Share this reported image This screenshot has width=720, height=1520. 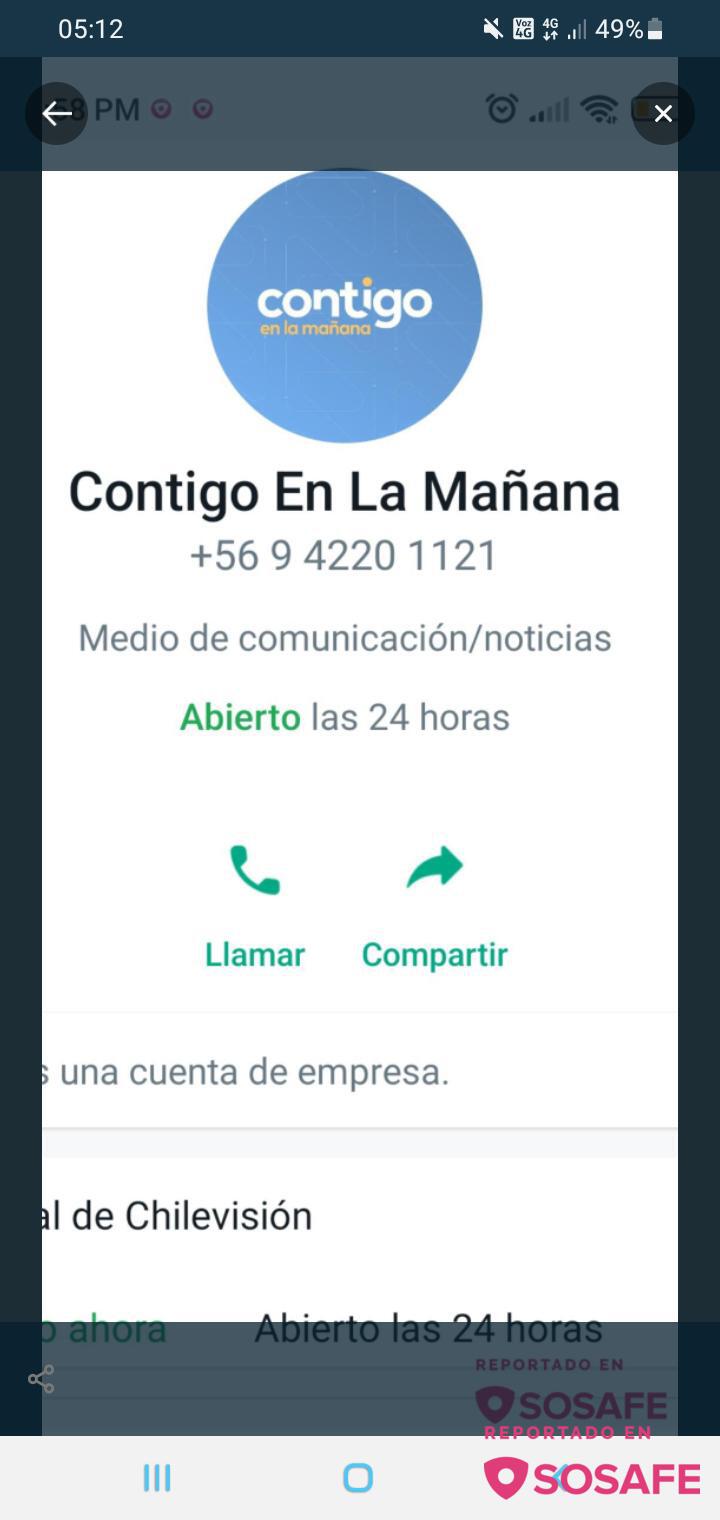tap(41, 1379)
